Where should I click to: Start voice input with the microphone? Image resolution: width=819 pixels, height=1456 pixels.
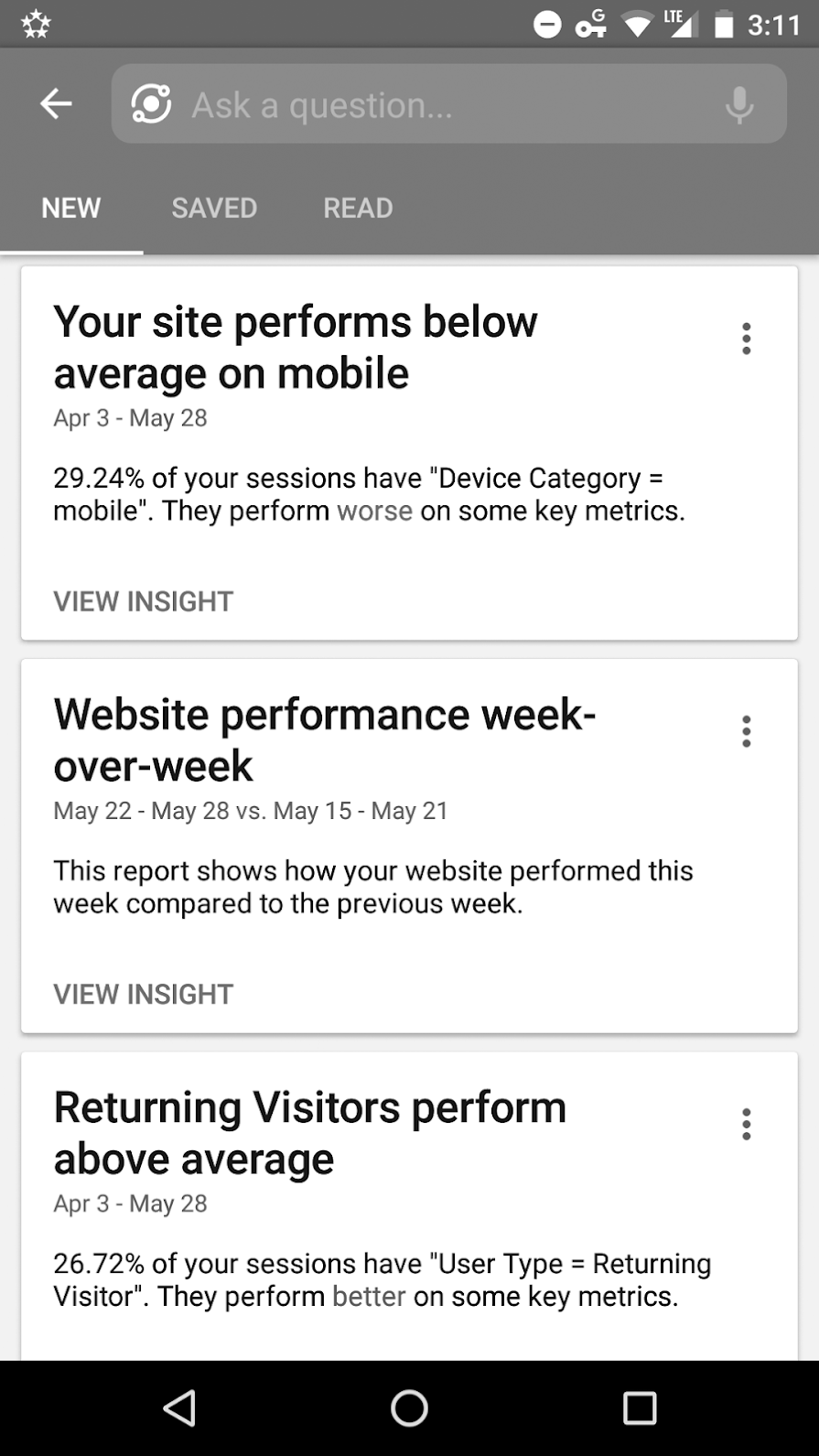pyautogui.click(x=739, y=105)
